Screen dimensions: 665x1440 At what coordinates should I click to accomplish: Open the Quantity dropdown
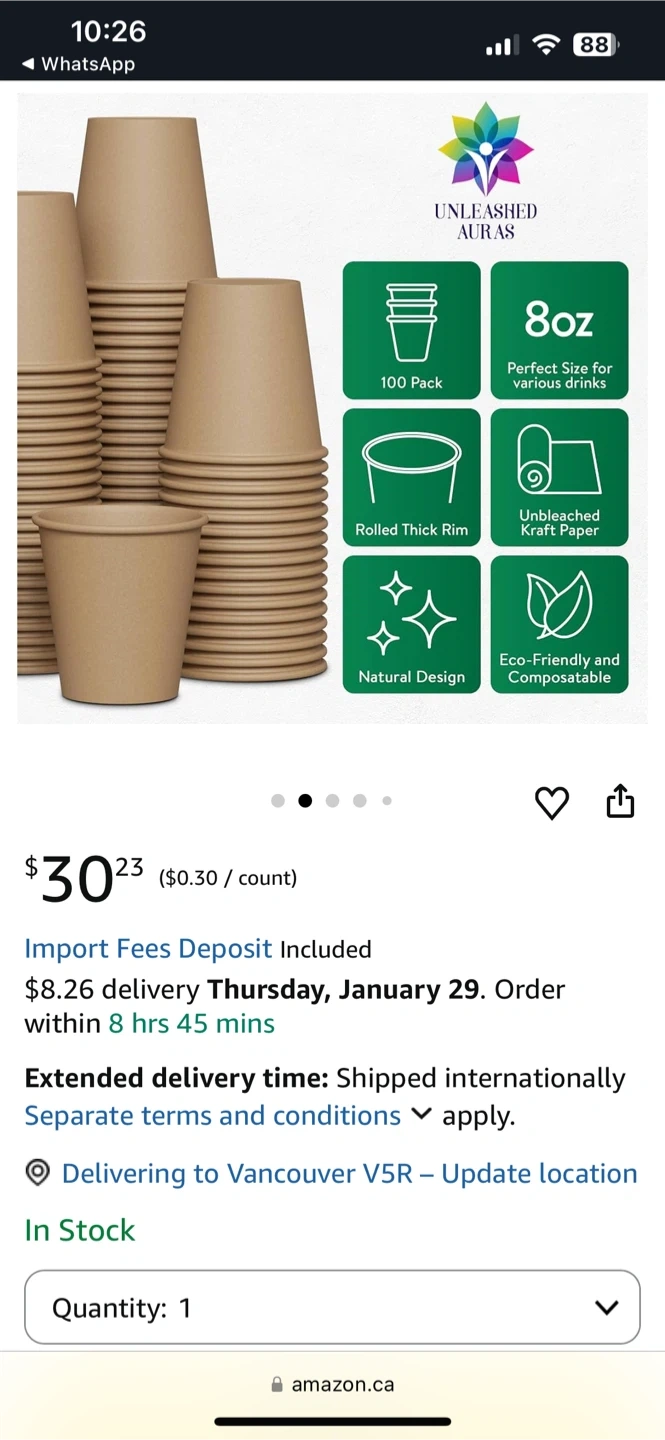pyautogui.click(x=332, y=1308)
